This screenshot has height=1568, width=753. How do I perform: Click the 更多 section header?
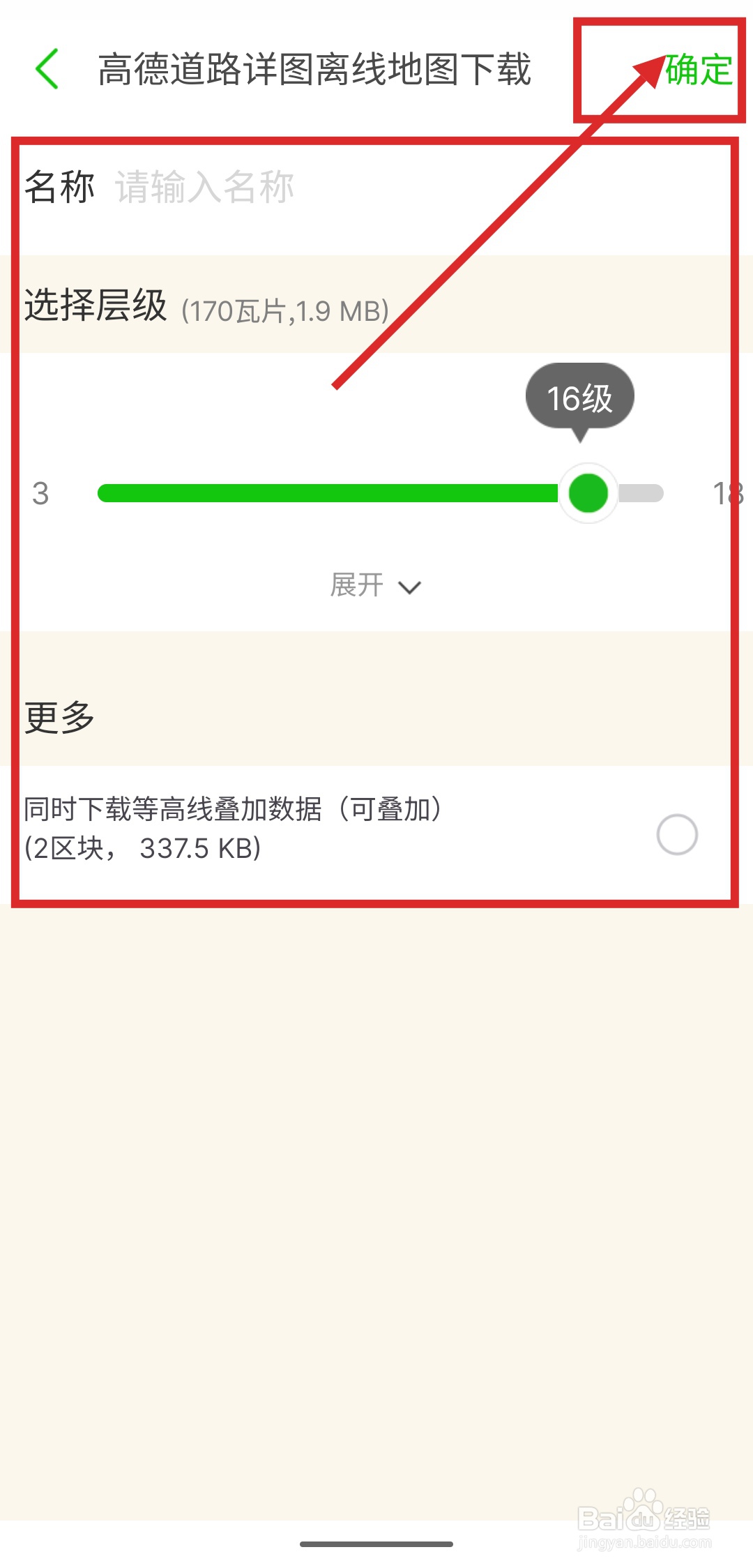58,714
